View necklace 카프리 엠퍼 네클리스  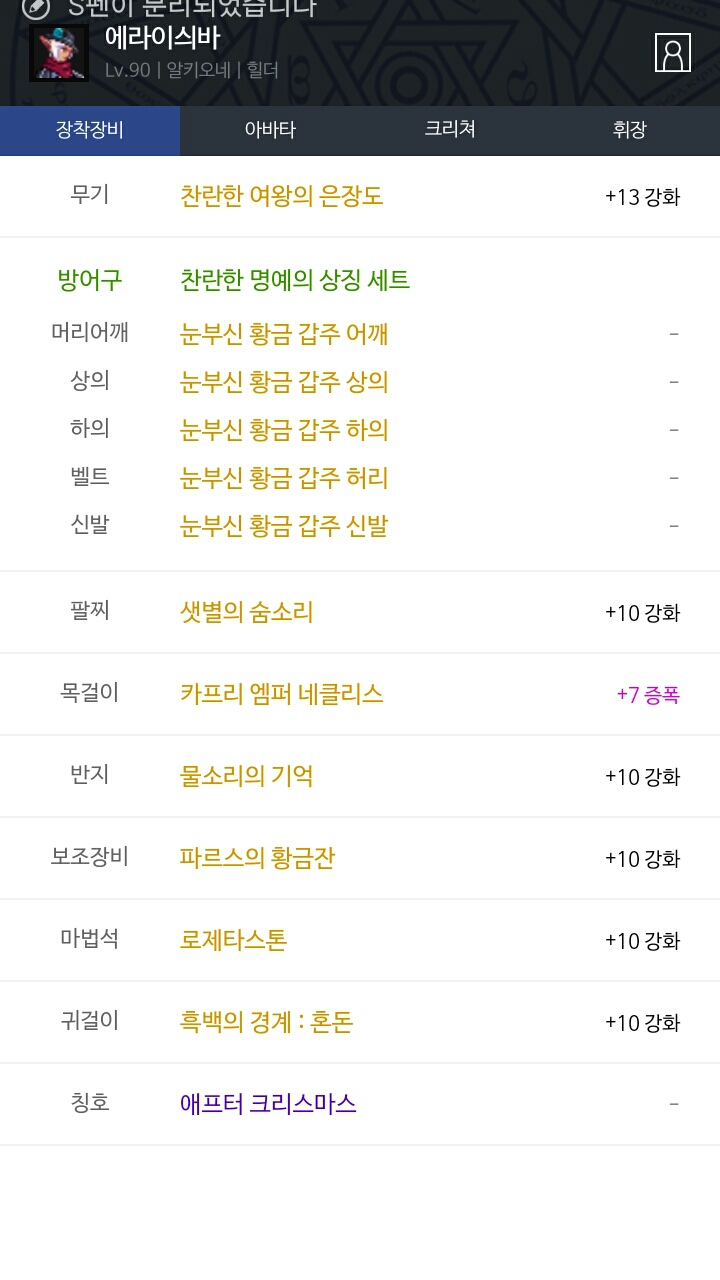(282, 694)
